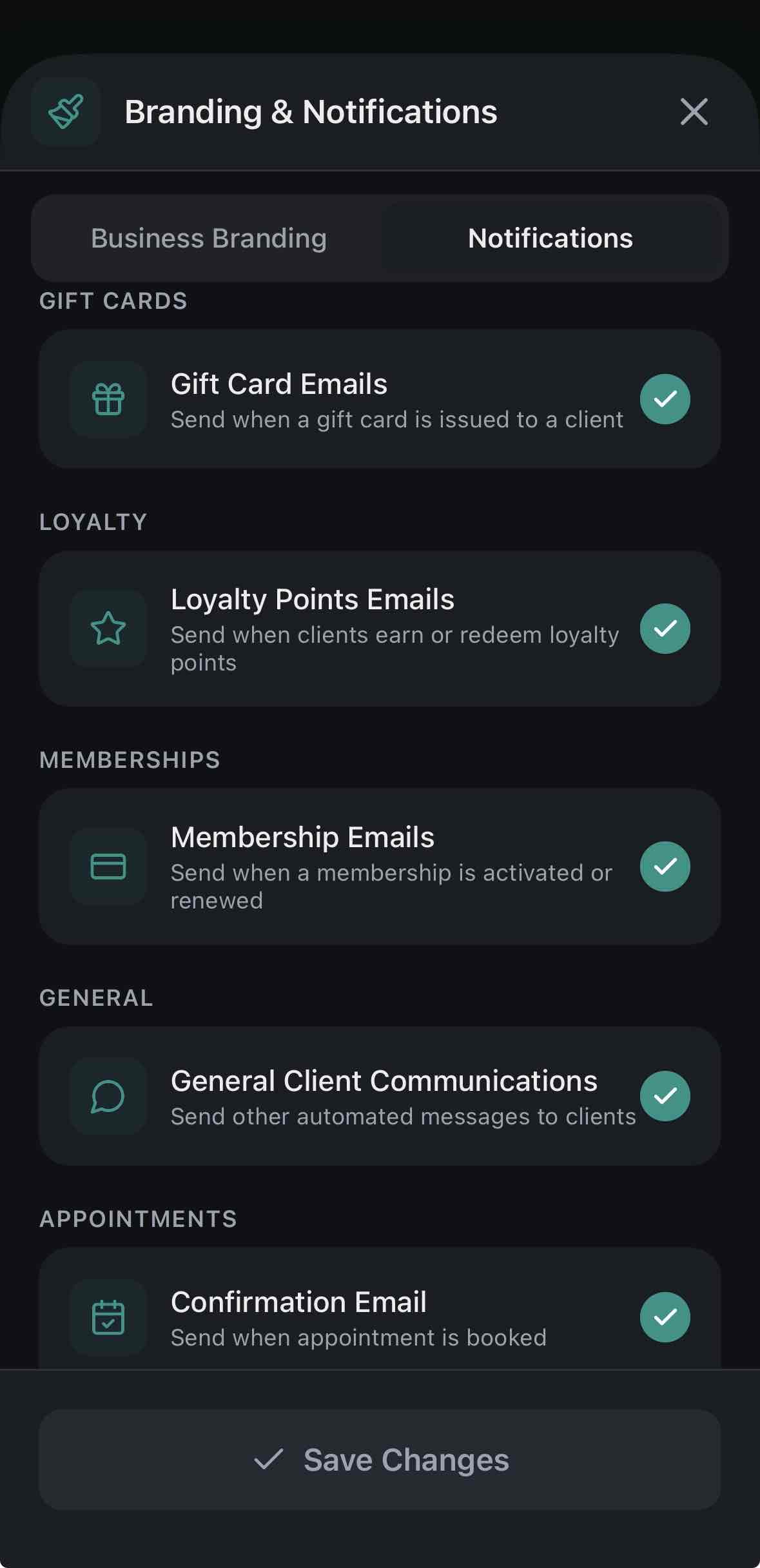Click the gift box icon for Gift Card Emails
This screenshot has width=760, height=1568.
click(108, 399)
